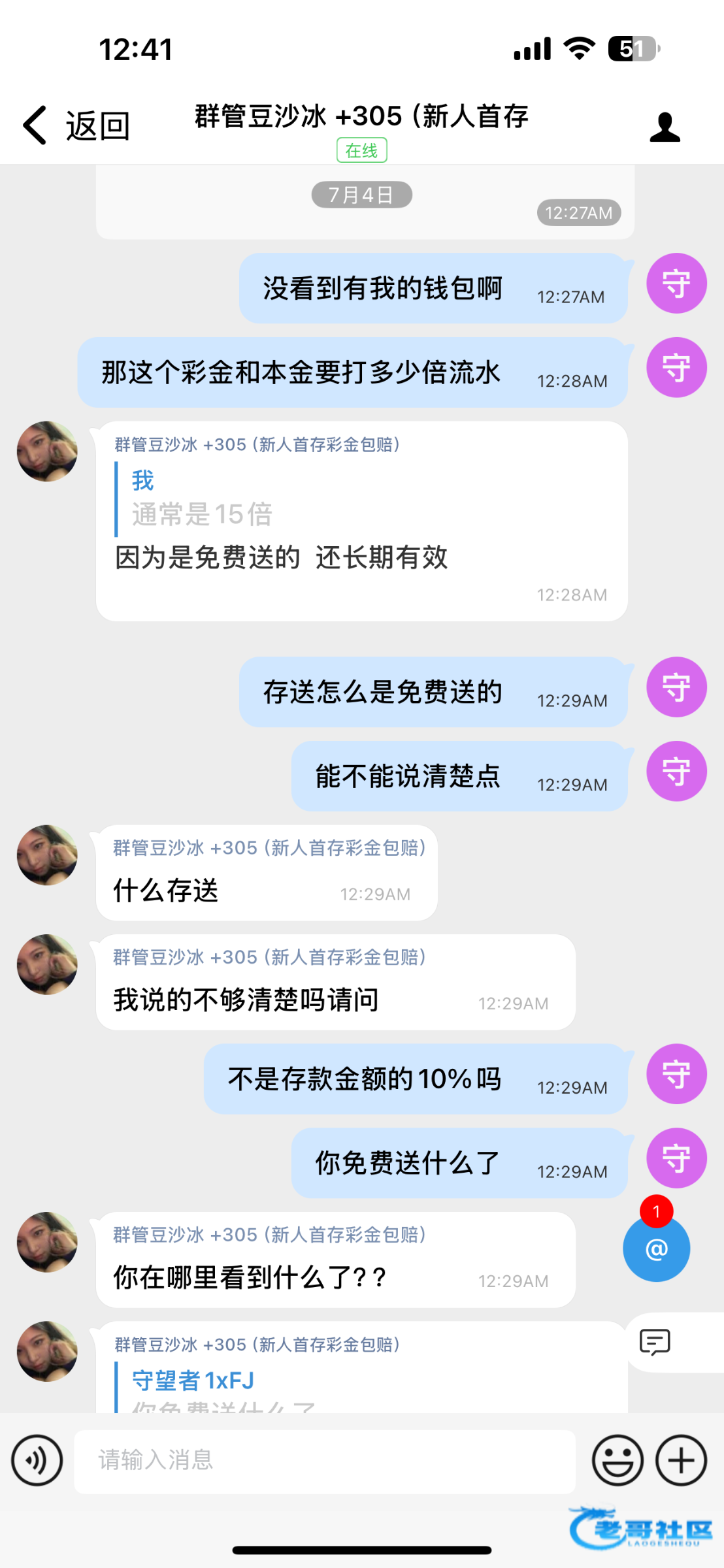Go back with the 返回 button
Screen dimensions: 724x1568
[x=76, y=125]
